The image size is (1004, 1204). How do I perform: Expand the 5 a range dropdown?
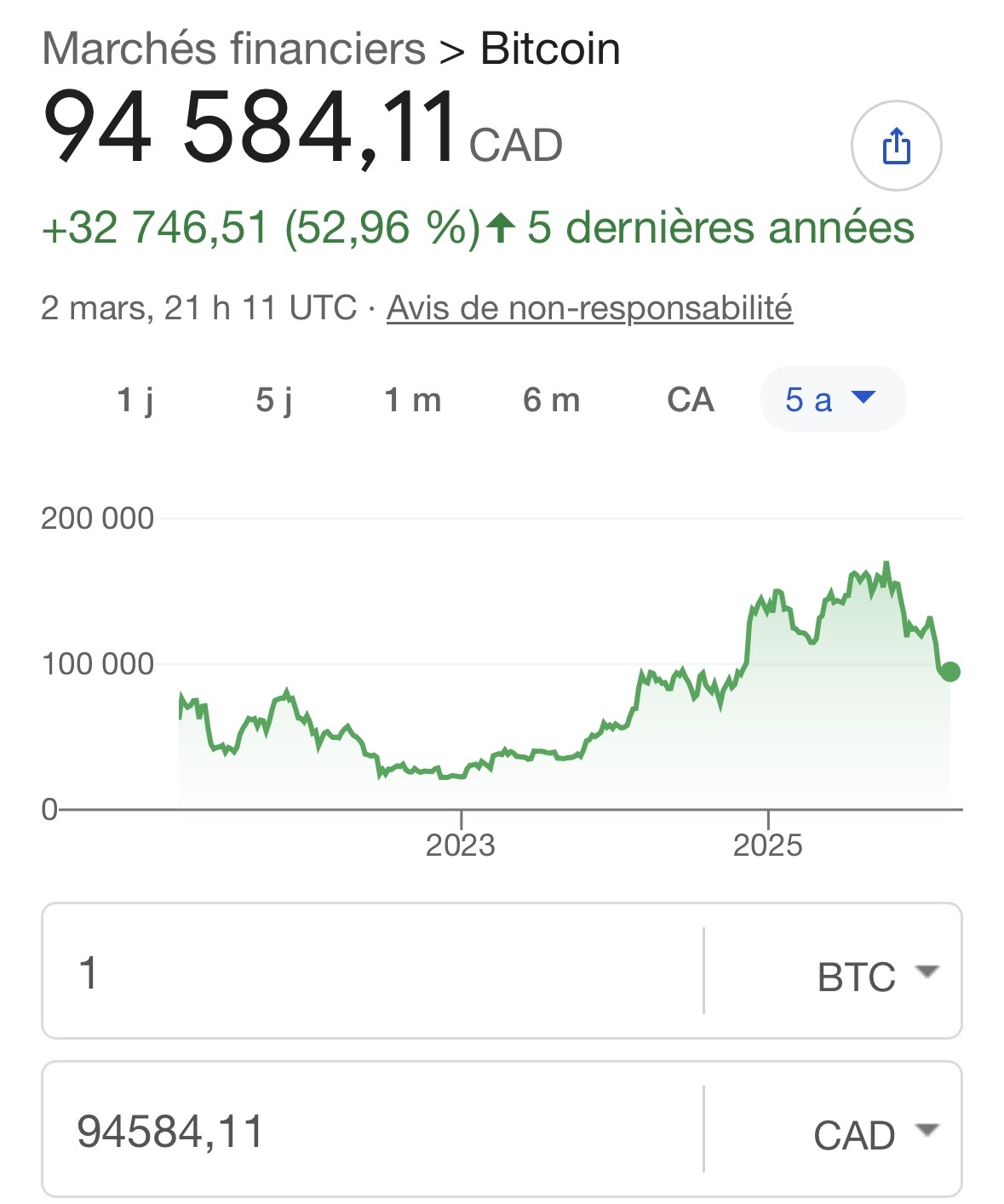click(832, 398)
